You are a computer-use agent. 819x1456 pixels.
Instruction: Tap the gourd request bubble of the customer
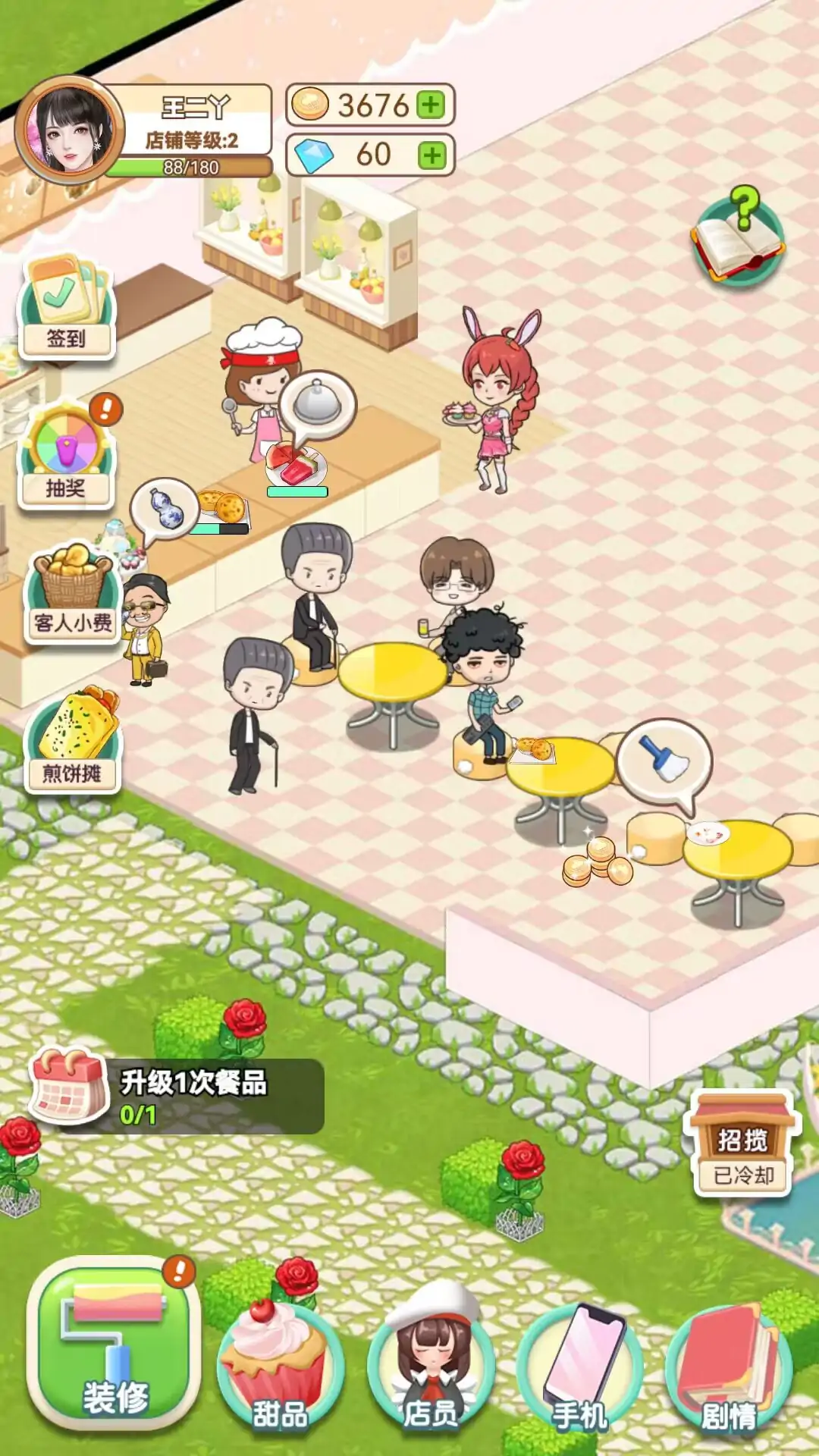coord(165,507)
